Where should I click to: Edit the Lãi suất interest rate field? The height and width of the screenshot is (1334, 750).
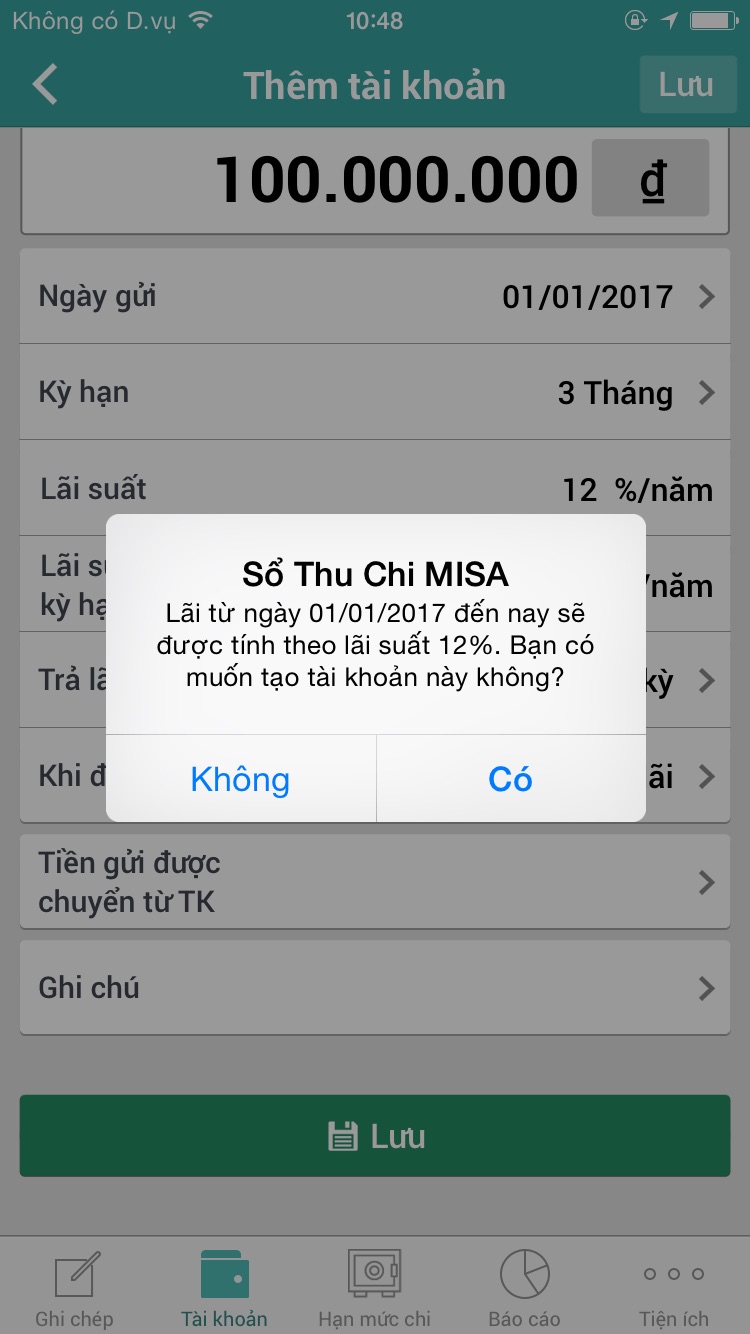(578, 490)
